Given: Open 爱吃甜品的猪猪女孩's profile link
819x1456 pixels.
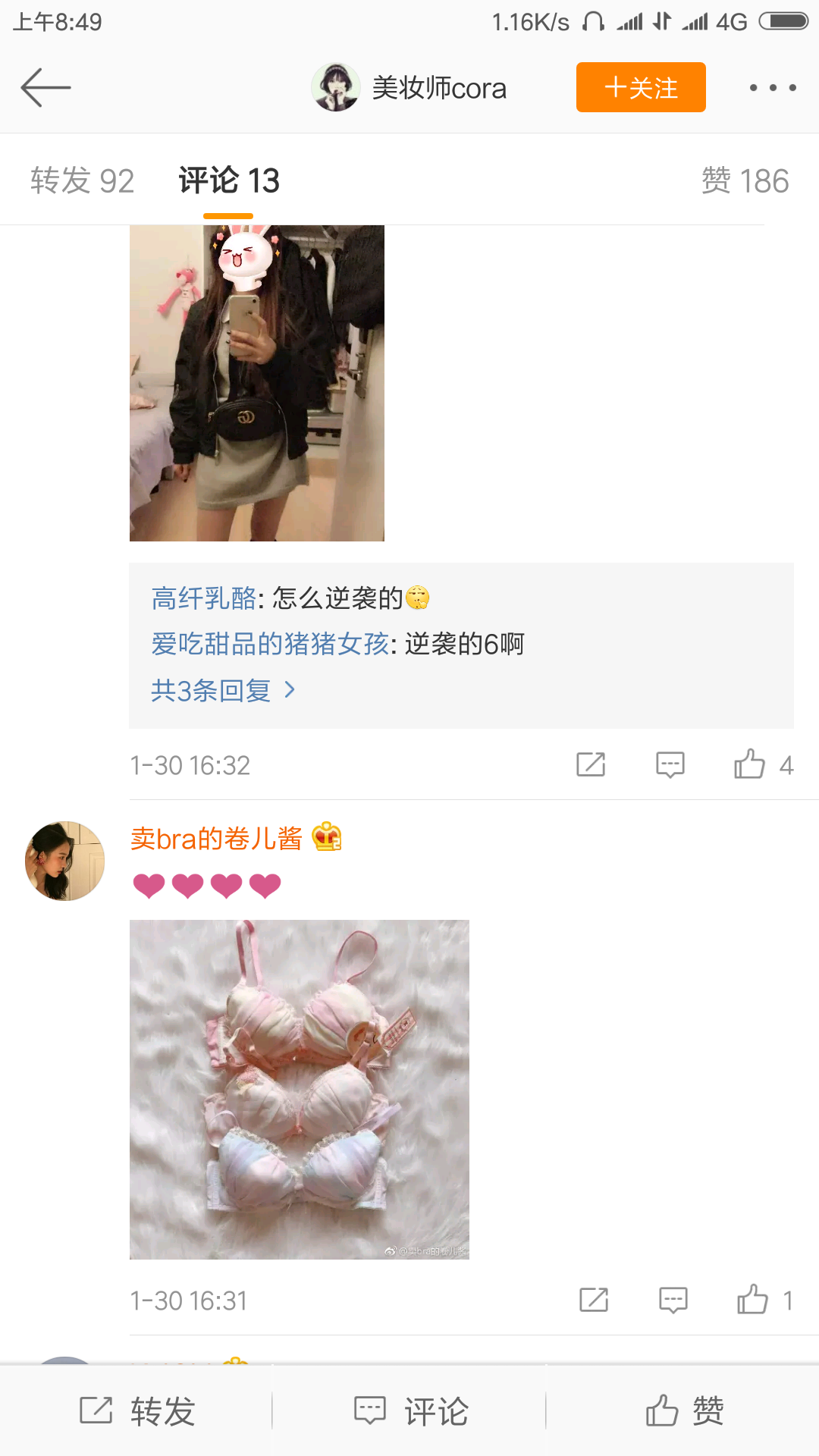Looking at the screenshot, I should [x=269, y=644].
